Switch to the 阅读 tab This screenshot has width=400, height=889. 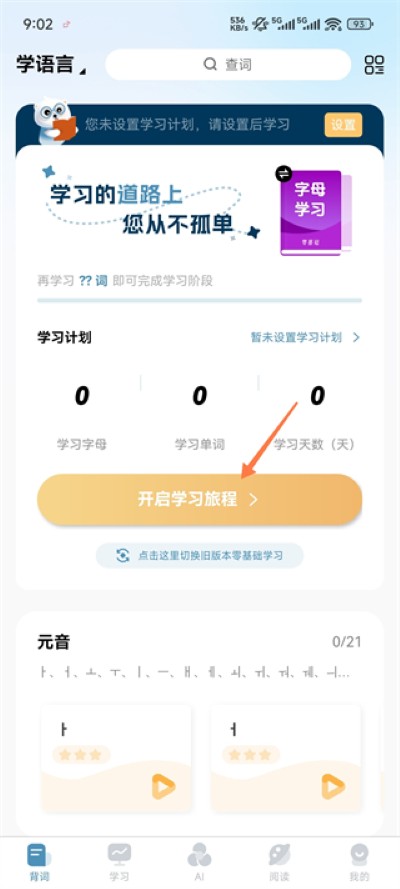[279, 862]
